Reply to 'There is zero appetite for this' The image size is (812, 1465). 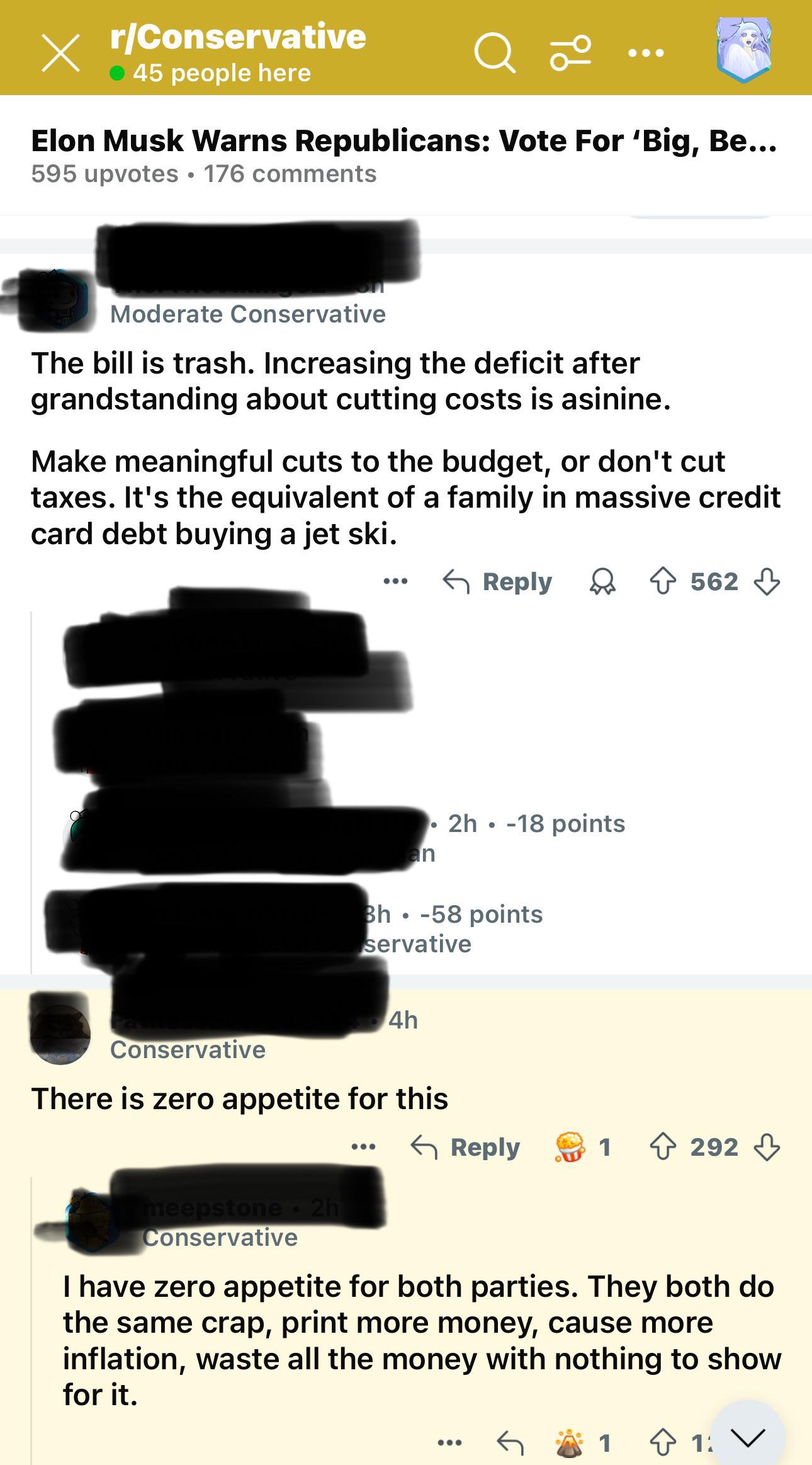(x=465, y=1148)
